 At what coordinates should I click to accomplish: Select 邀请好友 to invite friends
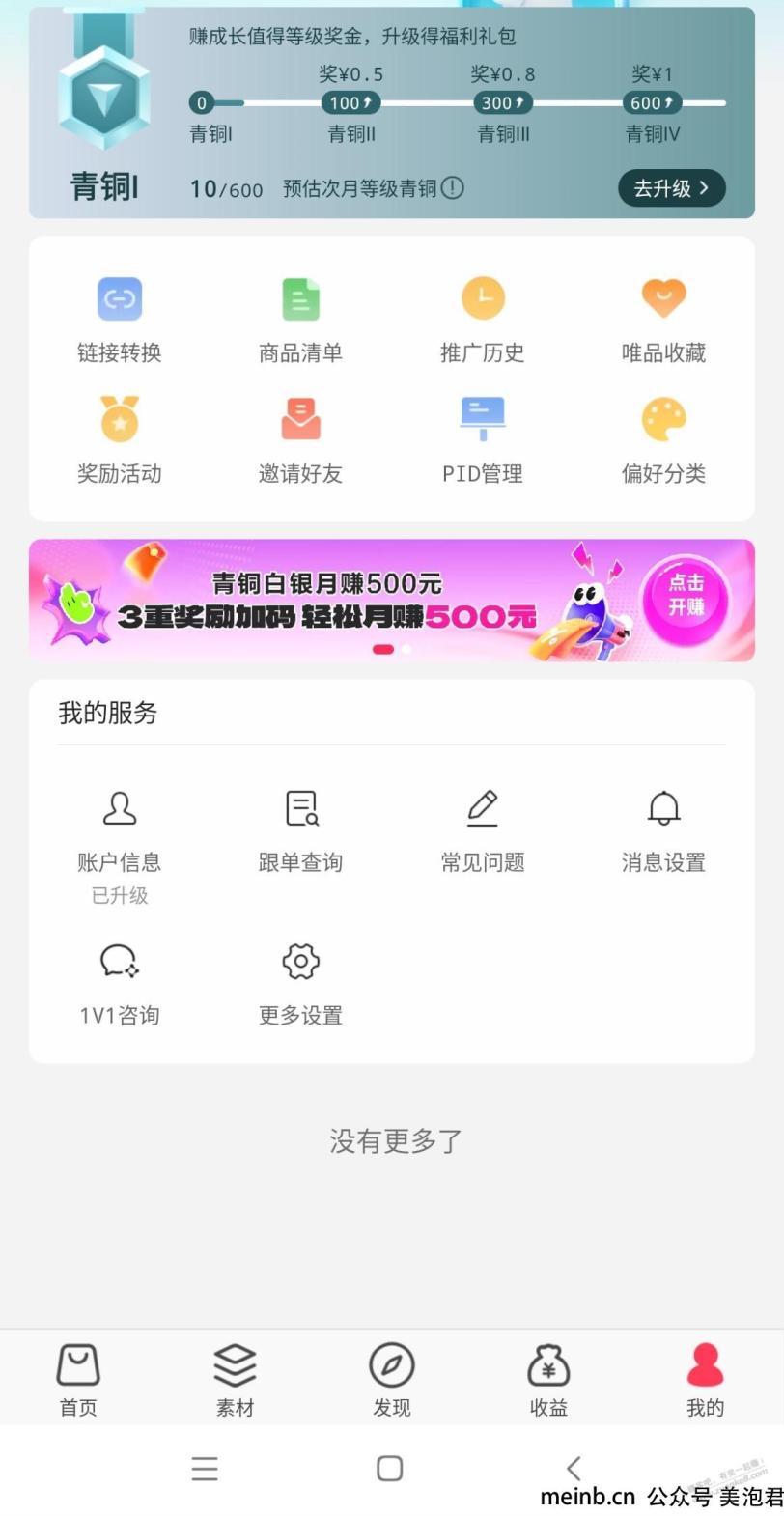click(x=300, y=441)
